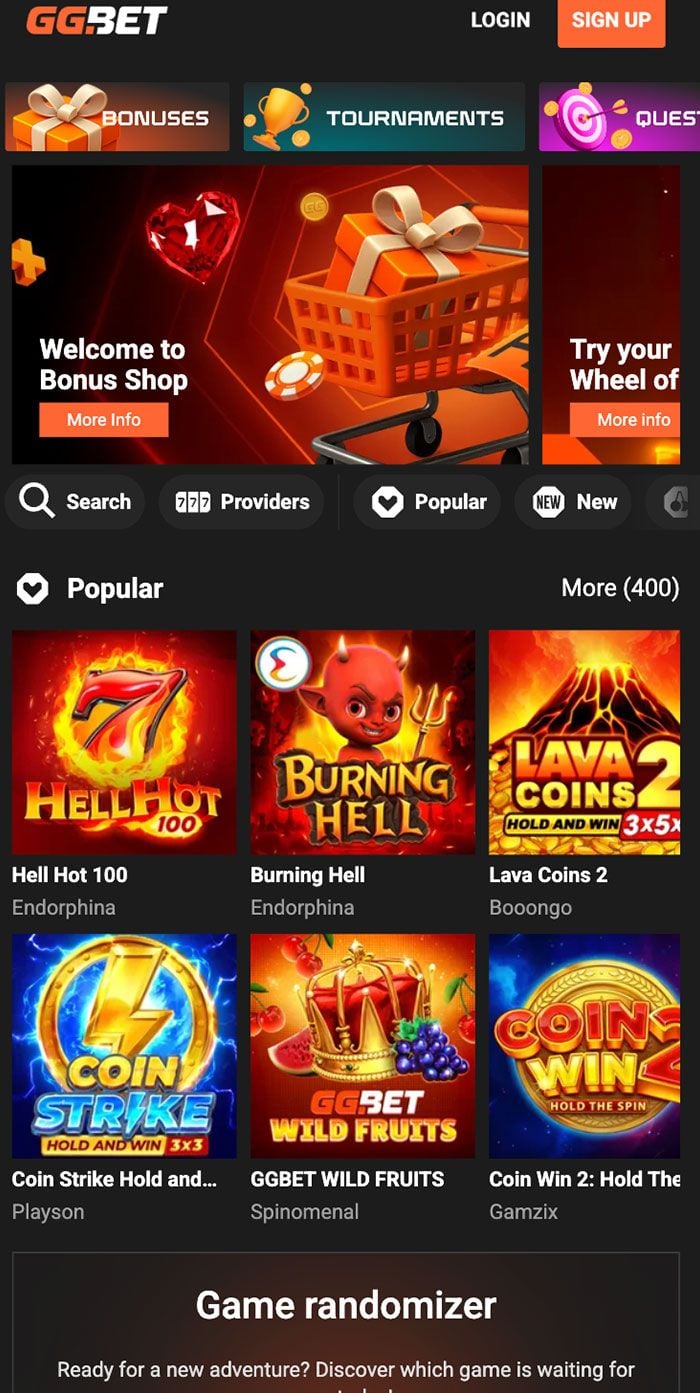
Task: Select the Popular filter chip
Action: (429, 502)
